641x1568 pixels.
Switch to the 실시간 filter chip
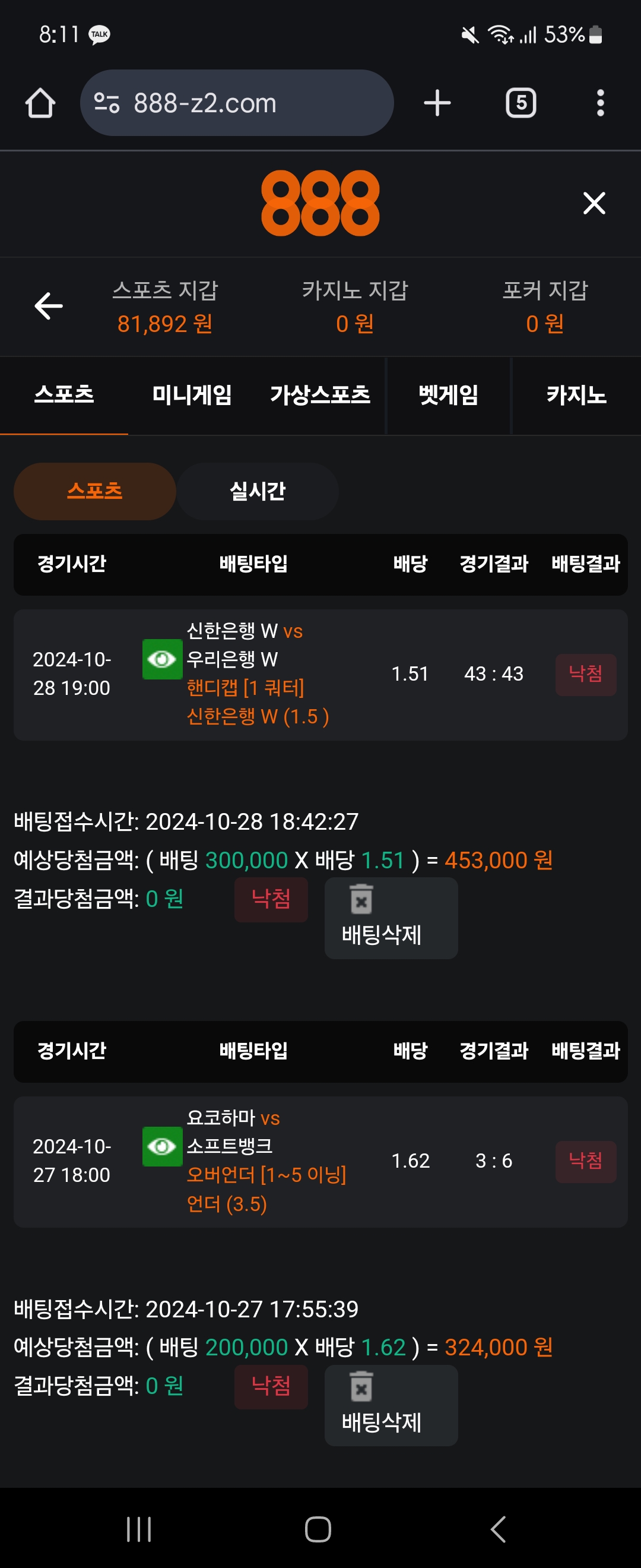click(257, 491)
